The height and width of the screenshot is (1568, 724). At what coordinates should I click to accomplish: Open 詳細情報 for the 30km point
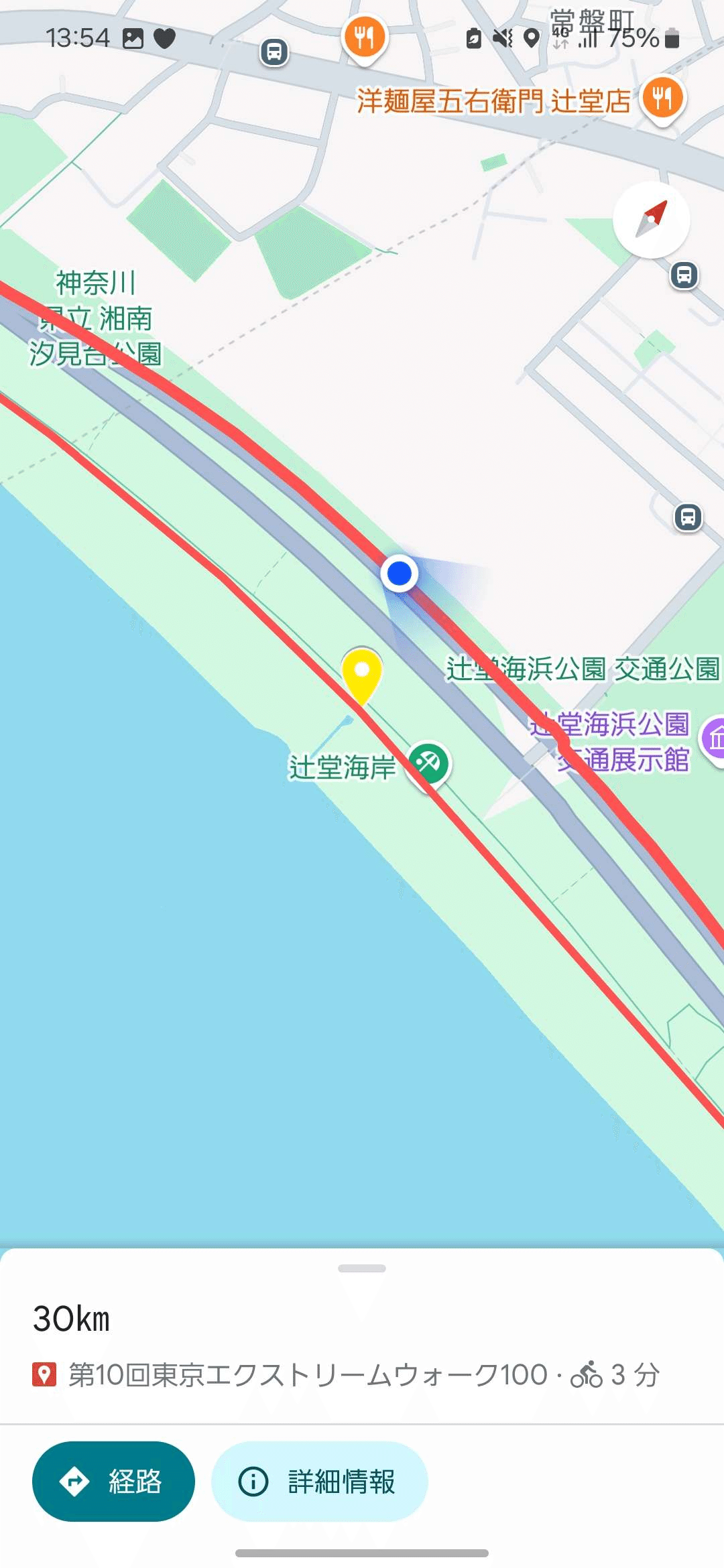click(x=319, y=1481)
